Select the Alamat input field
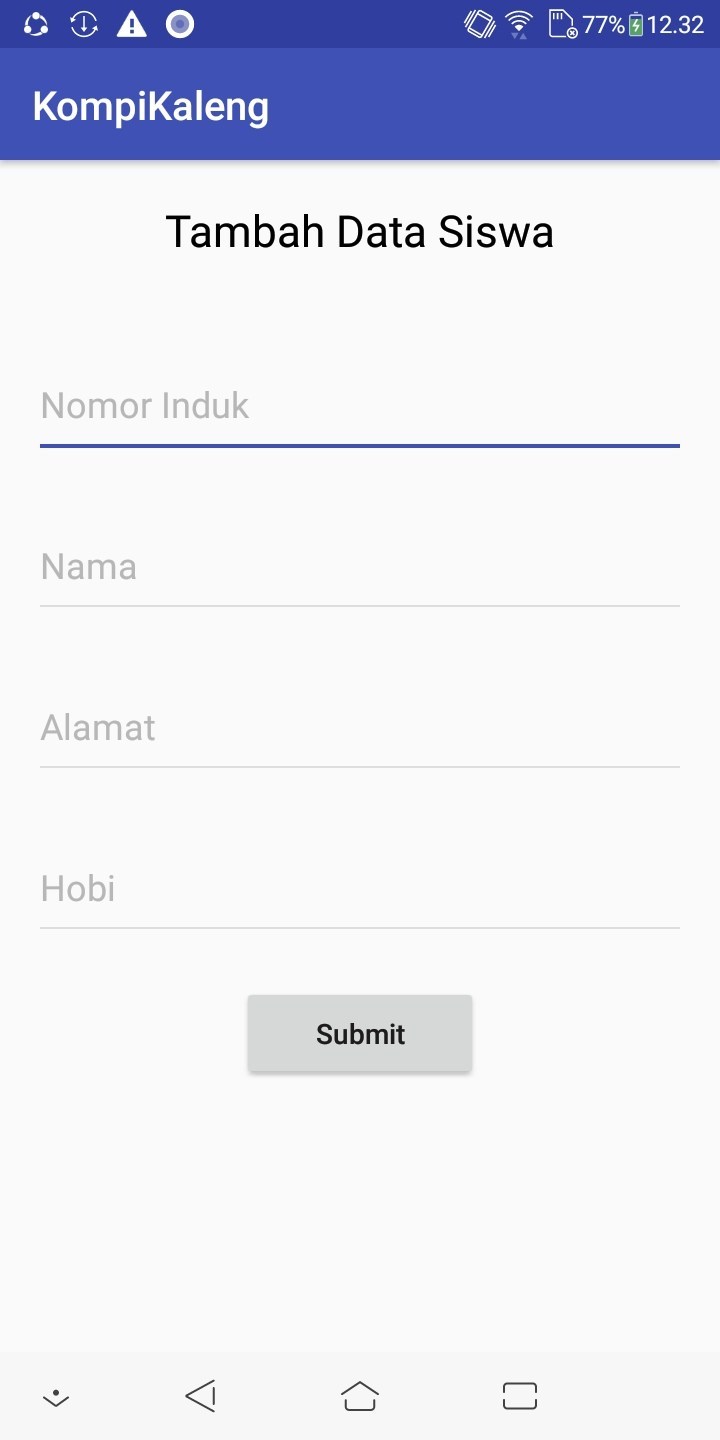Screen dimensions: 720x1440 click(360, 729)
